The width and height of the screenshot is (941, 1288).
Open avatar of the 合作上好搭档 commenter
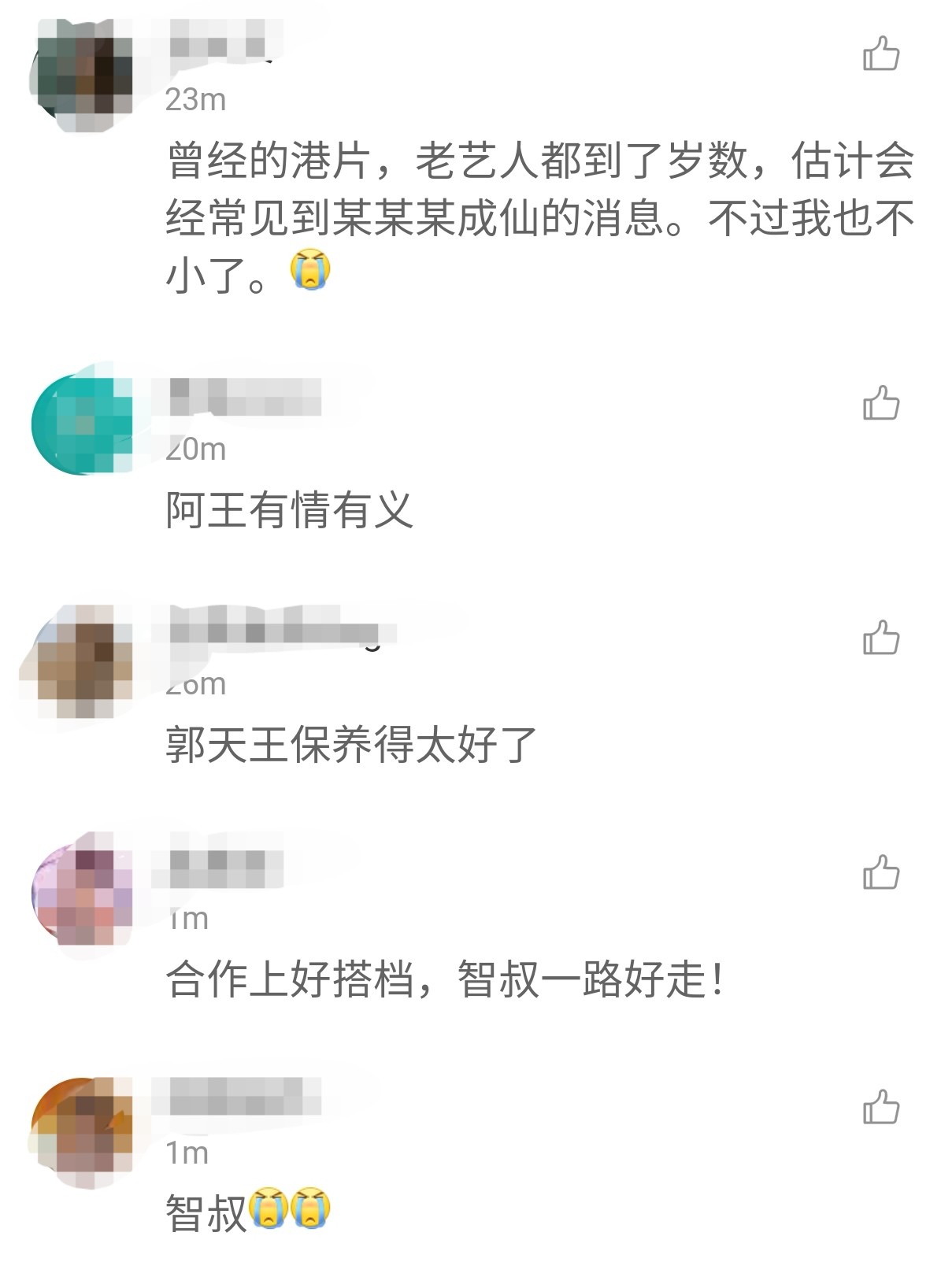click(82, 894)
